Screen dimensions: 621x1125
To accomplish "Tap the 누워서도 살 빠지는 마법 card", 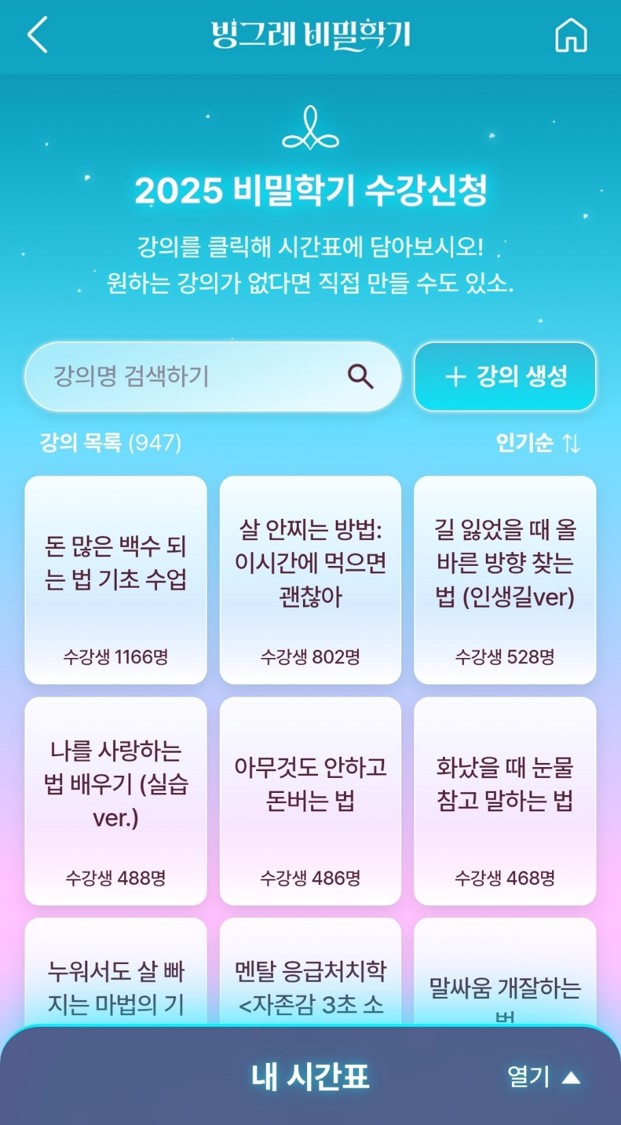I will (115, 972).
